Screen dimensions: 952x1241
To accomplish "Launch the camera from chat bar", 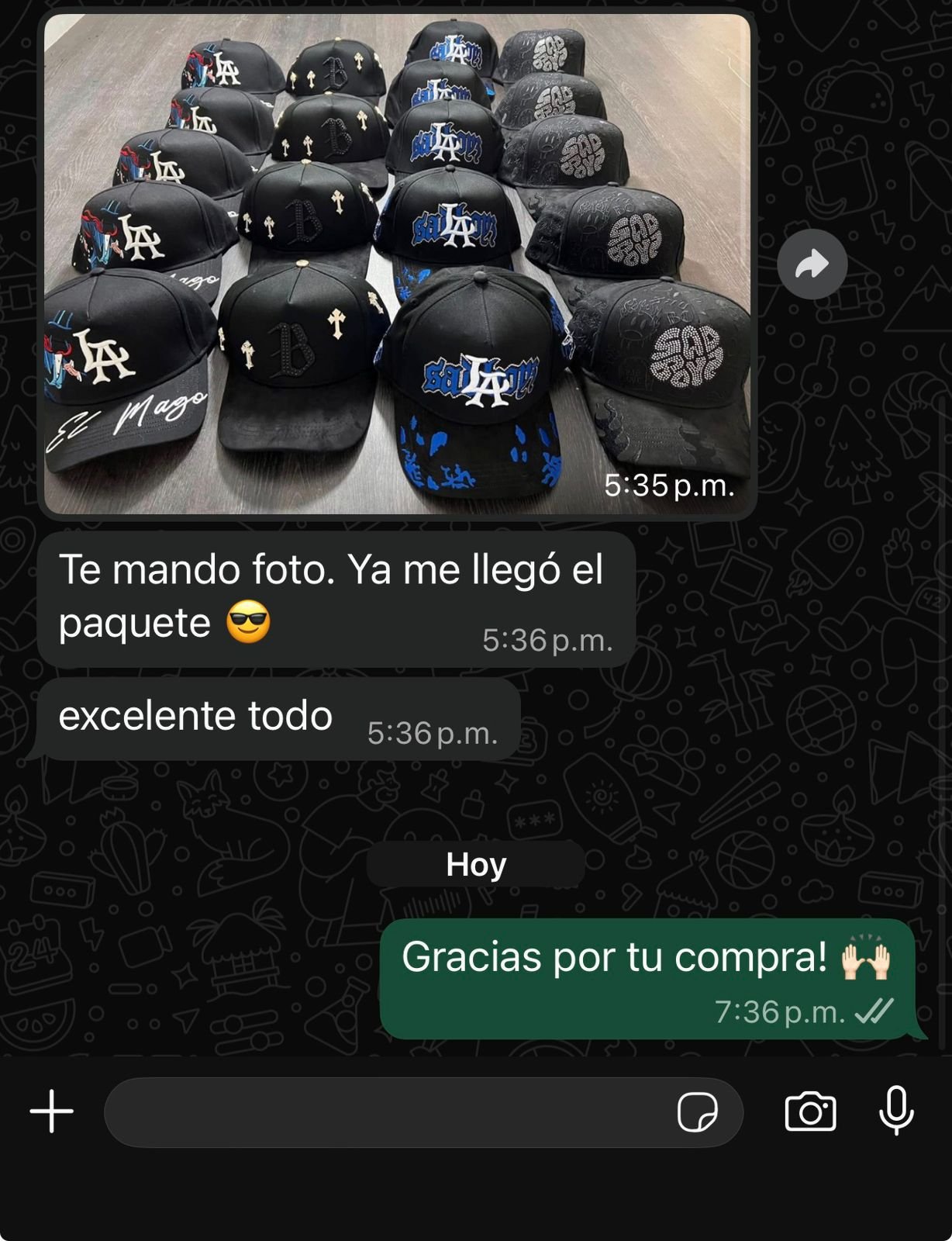I will (x=810, y=1112).
